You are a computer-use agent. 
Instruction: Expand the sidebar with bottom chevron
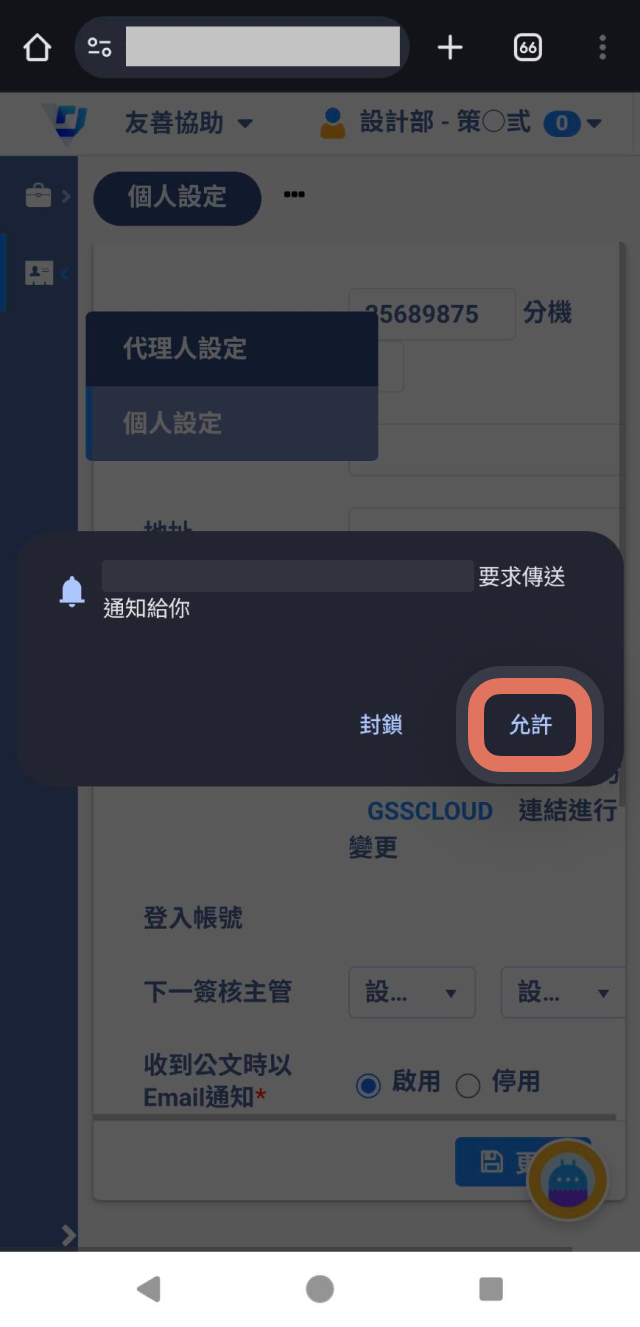point(68,1235)
